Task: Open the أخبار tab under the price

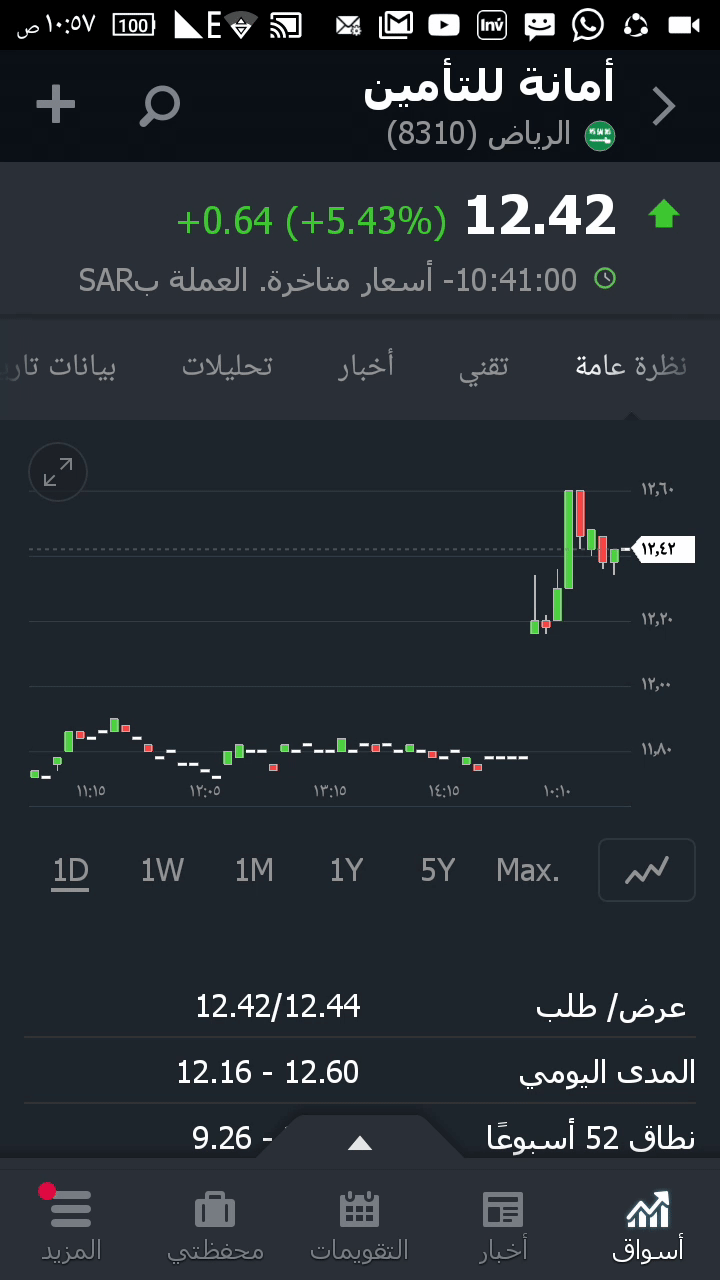Action: tap(366, 366)
